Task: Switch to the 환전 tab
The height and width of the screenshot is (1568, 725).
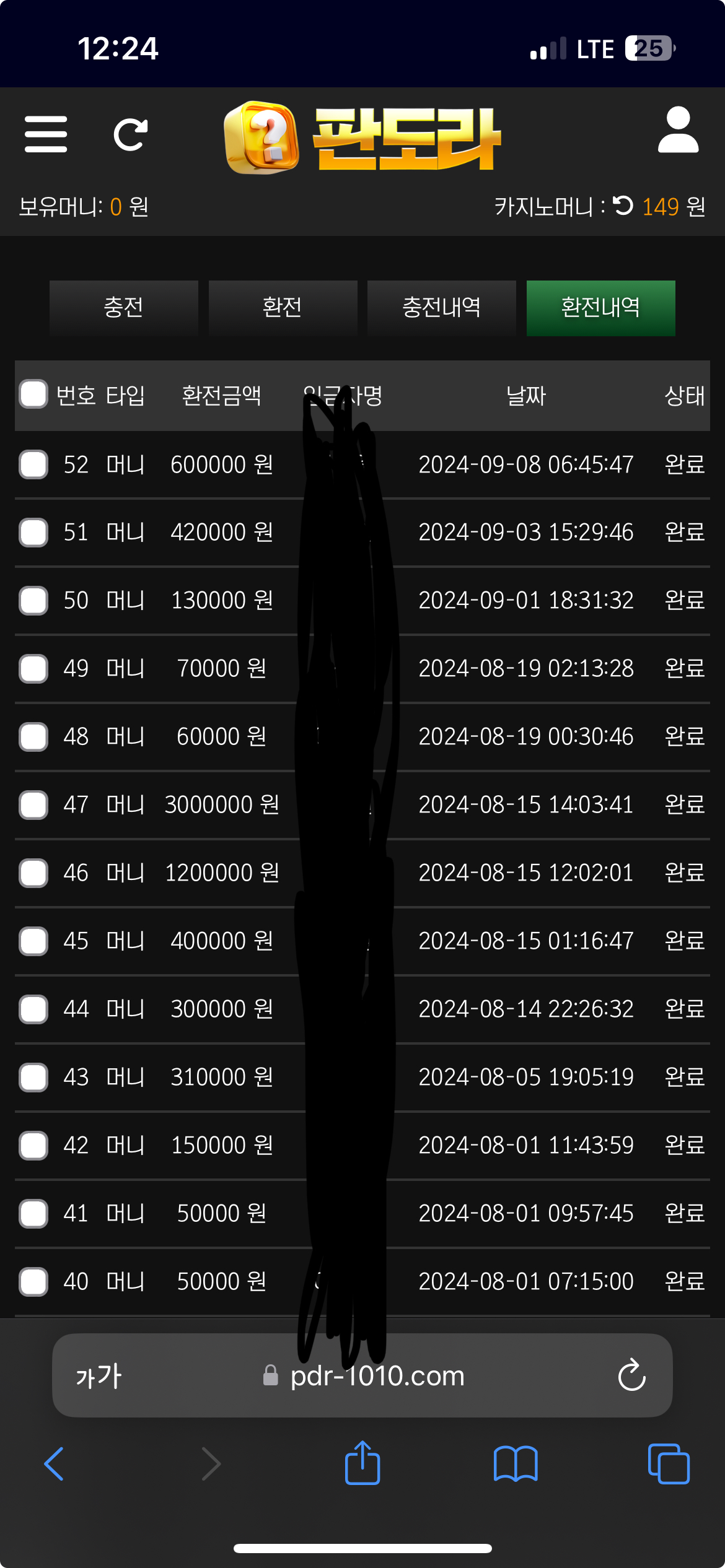Action: 283,308
